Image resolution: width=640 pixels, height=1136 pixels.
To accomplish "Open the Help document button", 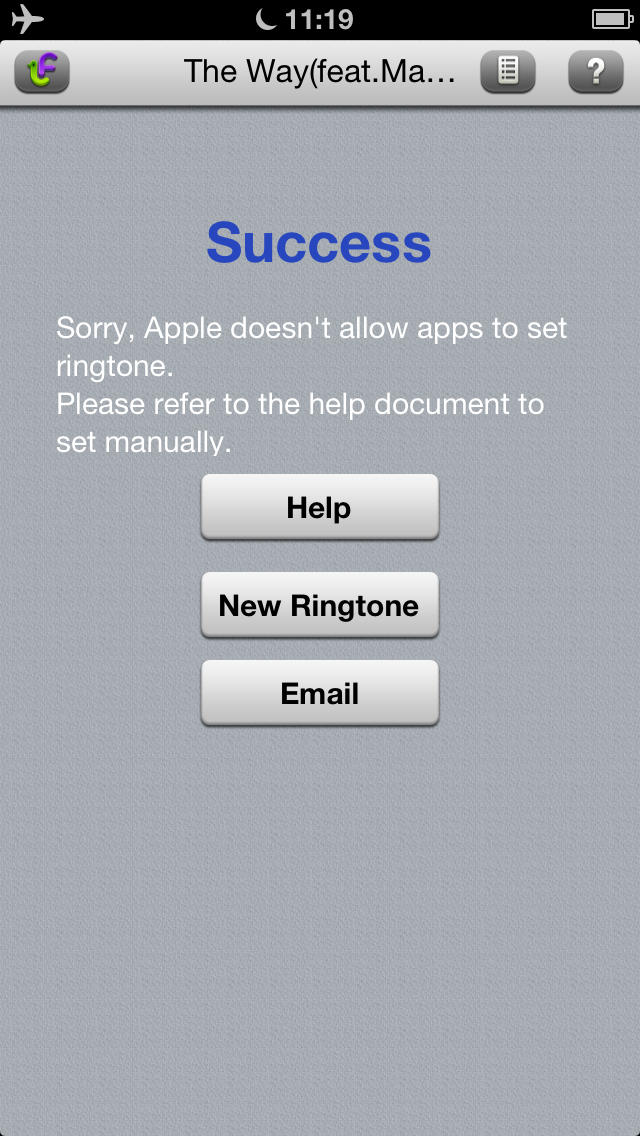I will pyautogui.click(x=319, y=507).
